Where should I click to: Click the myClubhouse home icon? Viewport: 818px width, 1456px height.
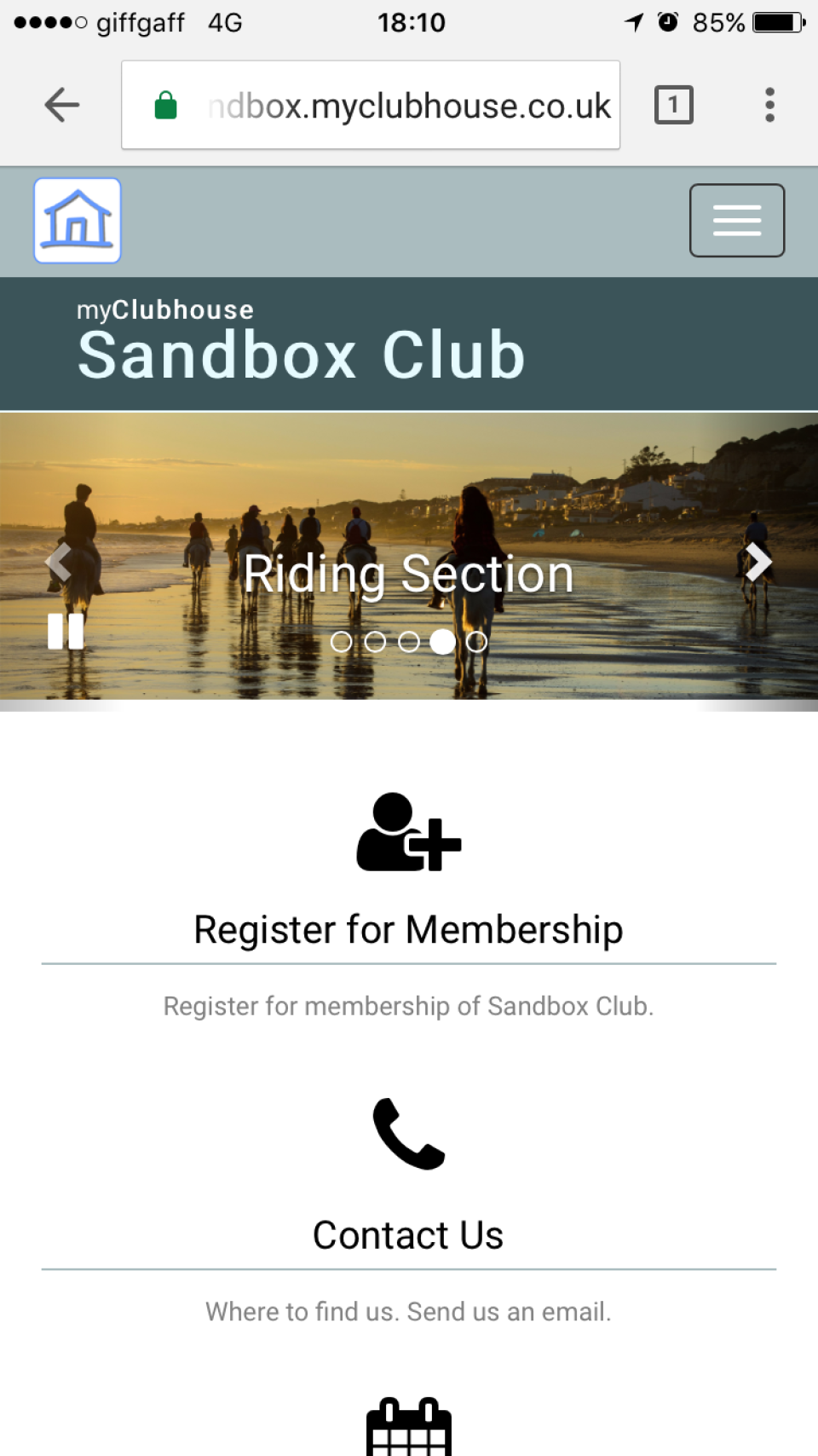[77, 220]
